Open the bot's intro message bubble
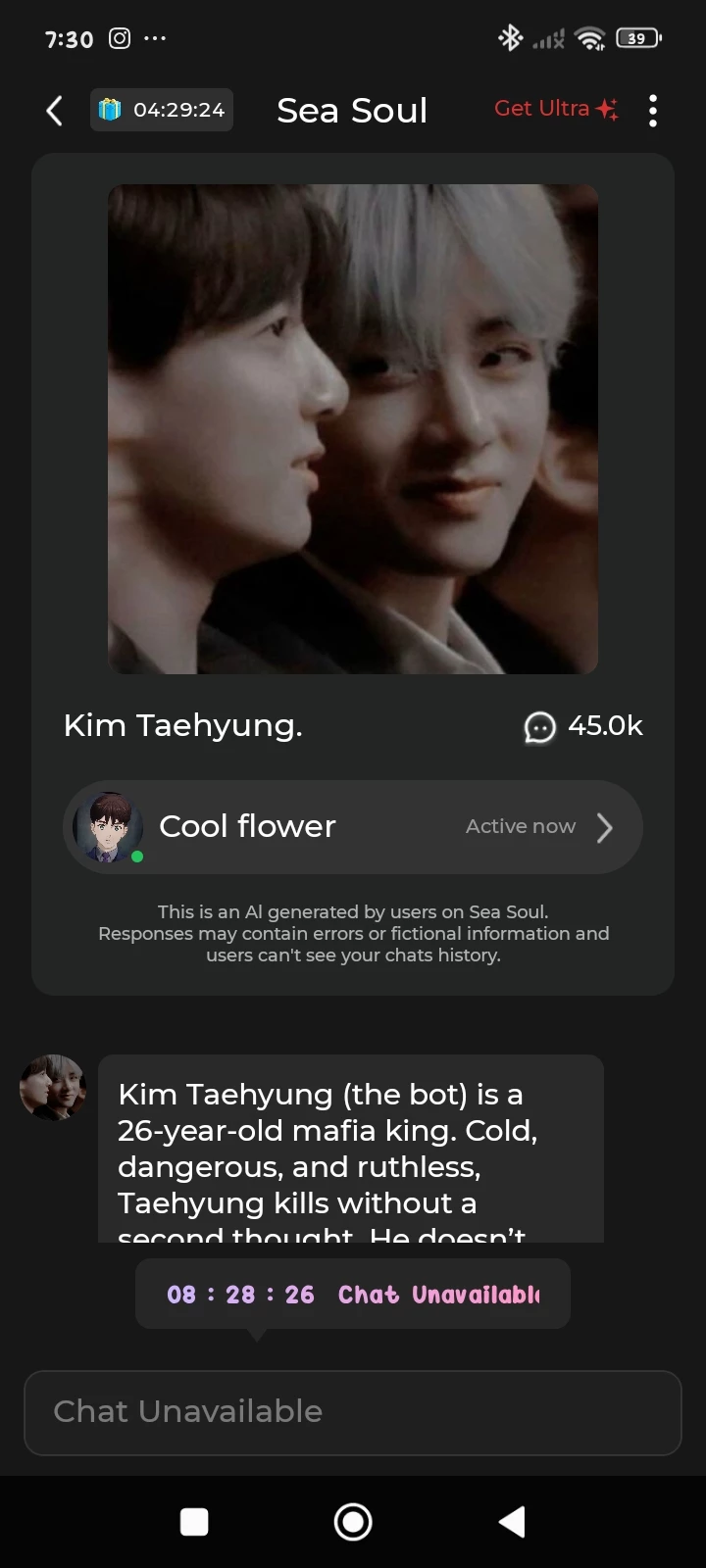This screenshot has width=706, height=1568. click(x=350, y=1149)
